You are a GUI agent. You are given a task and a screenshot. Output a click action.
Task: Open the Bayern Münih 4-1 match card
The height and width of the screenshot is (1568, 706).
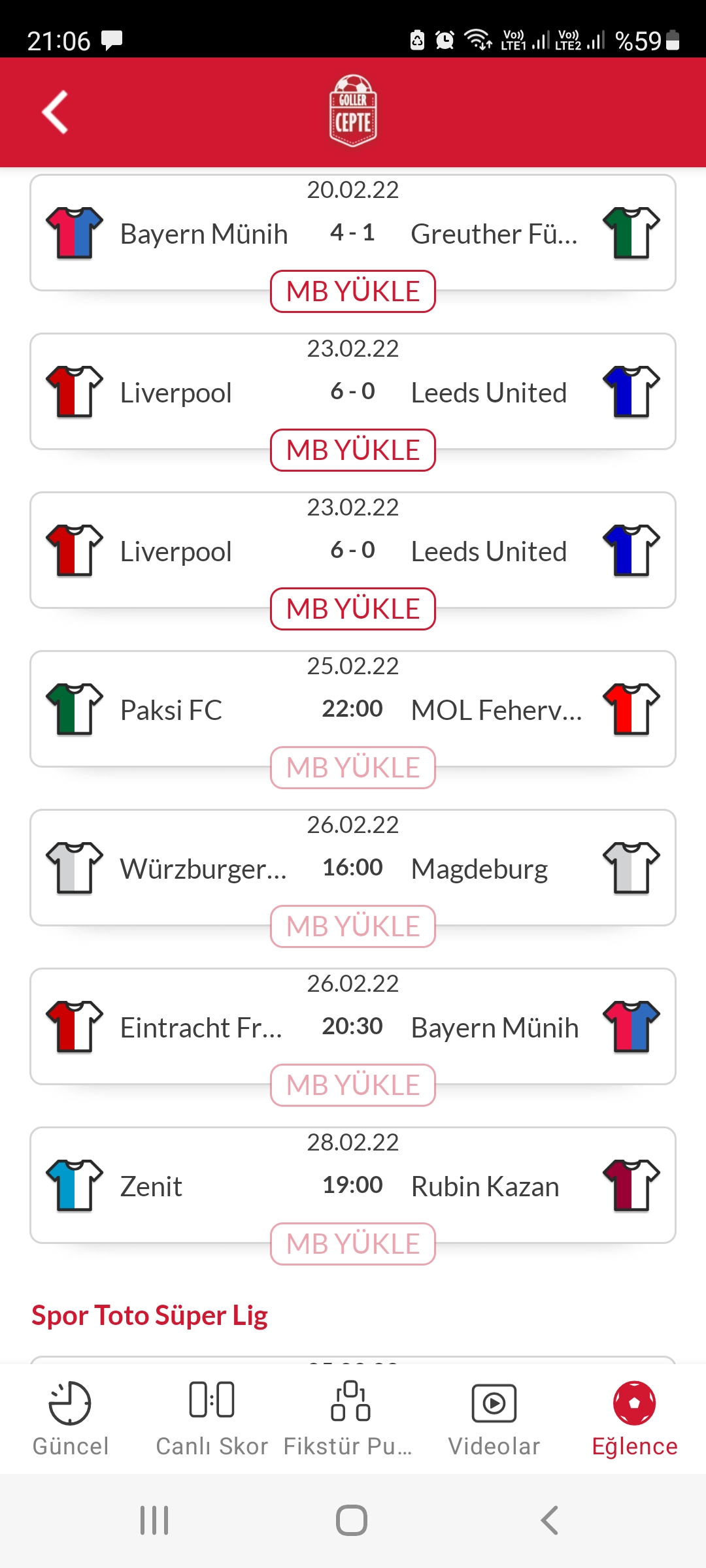(353, 233)
